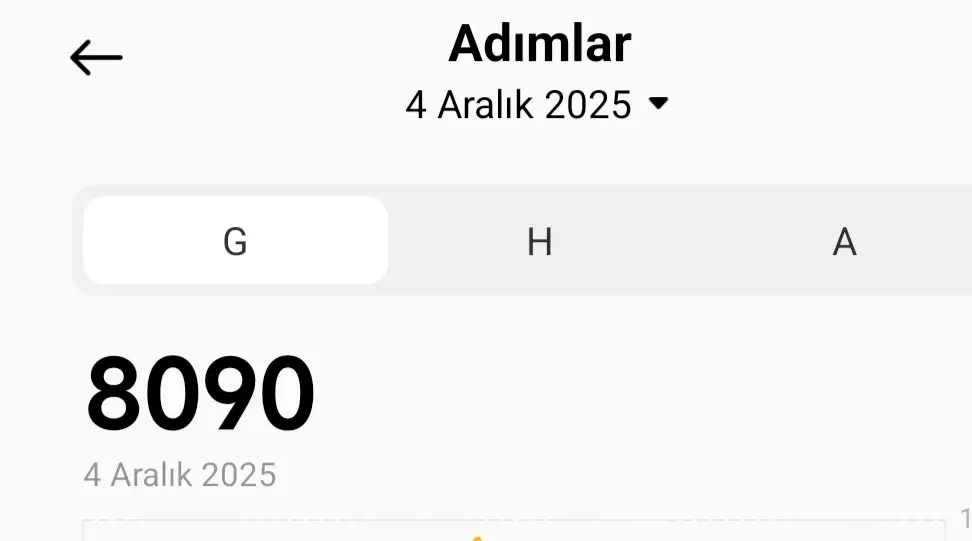This screenshot has width=972, height=541.
Task: Open the 4 Aralık 2025 date dropdown
Action: pos(536,104)
